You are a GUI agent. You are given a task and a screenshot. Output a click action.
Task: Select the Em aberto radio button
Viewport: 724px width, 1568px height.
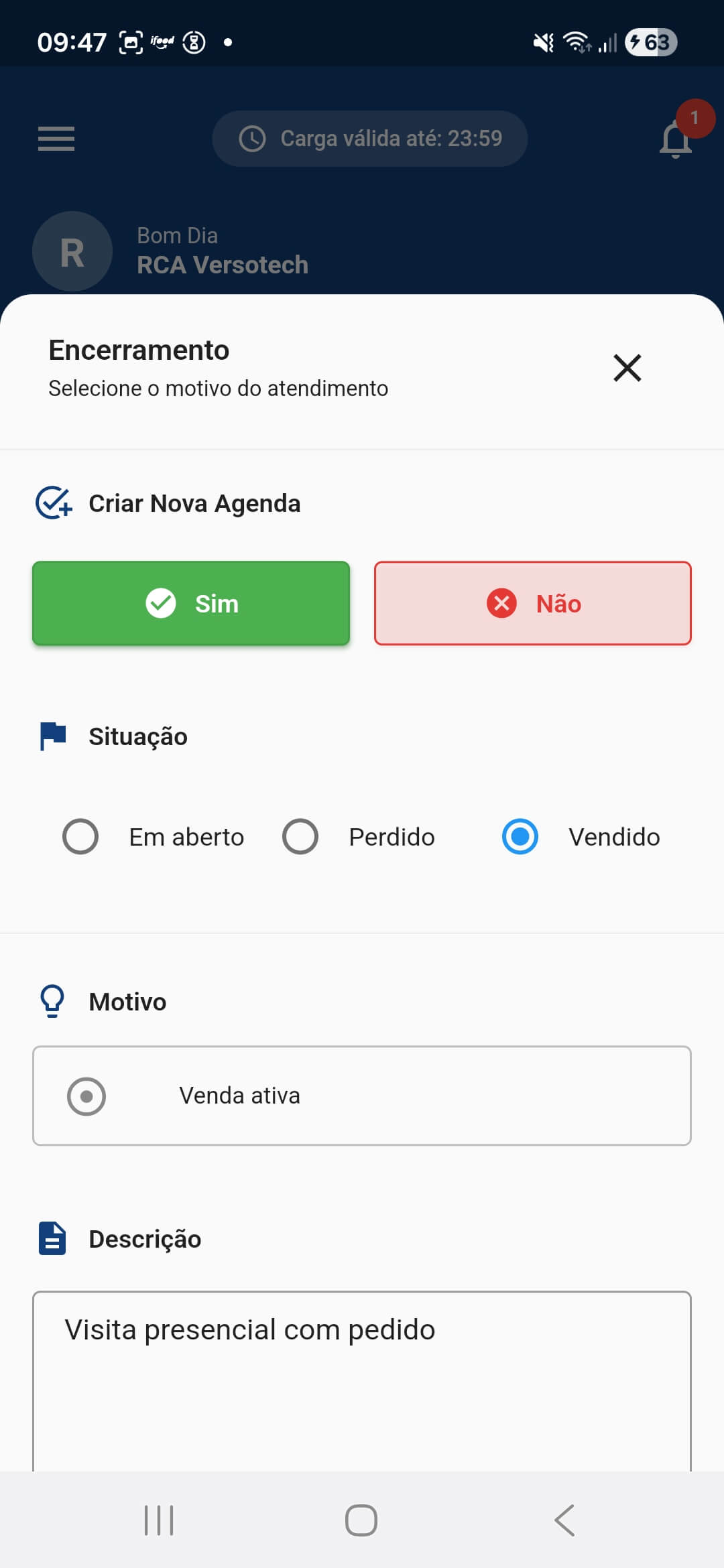point(80,836)
